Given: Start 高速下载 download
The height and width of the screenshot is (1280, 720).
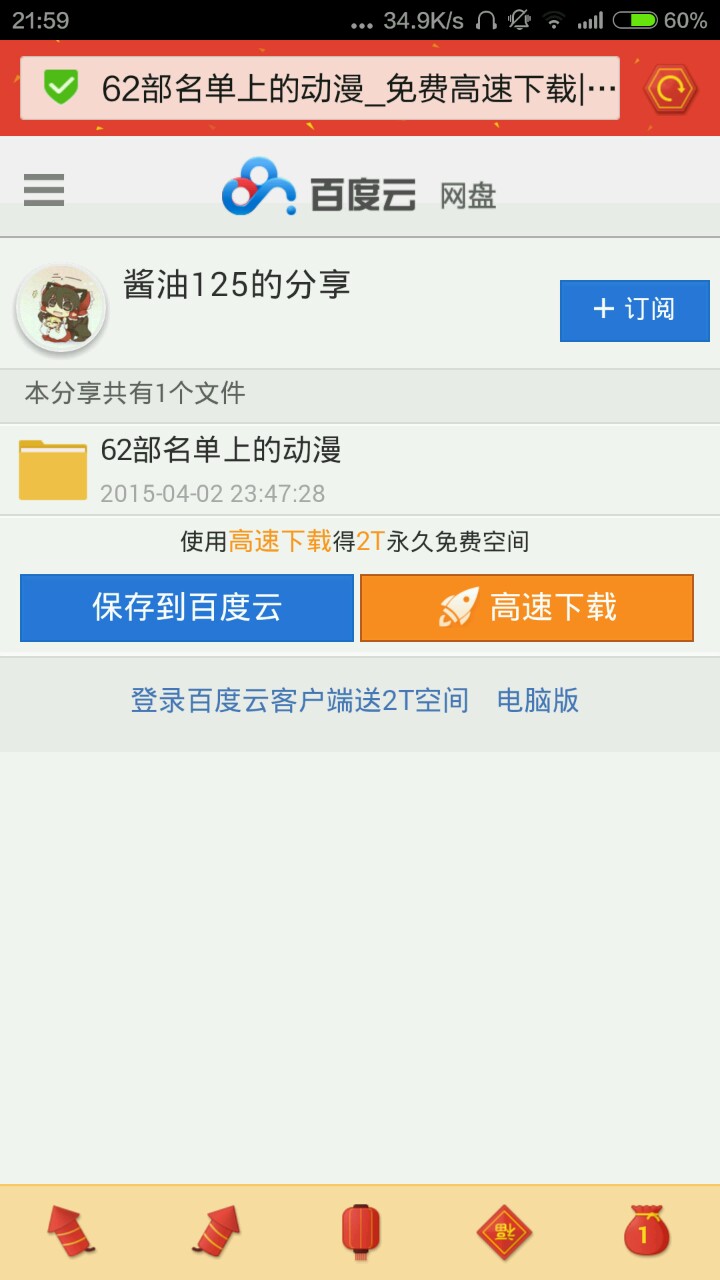Looking at the screenshot, I should pos(527,608).
